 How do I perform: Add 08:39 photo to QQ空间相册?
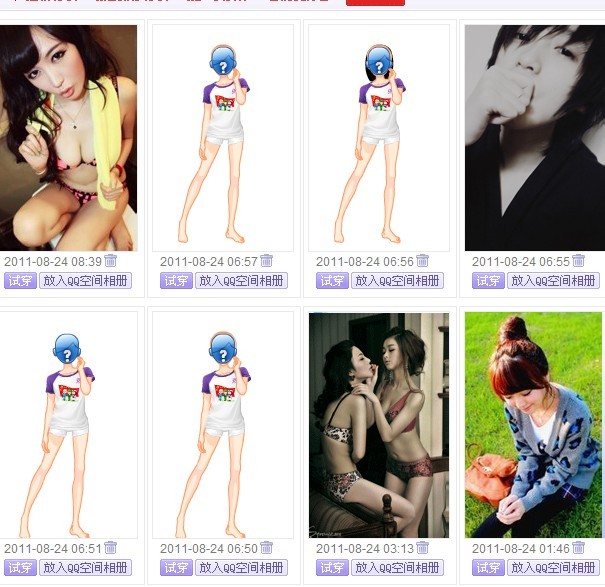[x=85, y=281]
